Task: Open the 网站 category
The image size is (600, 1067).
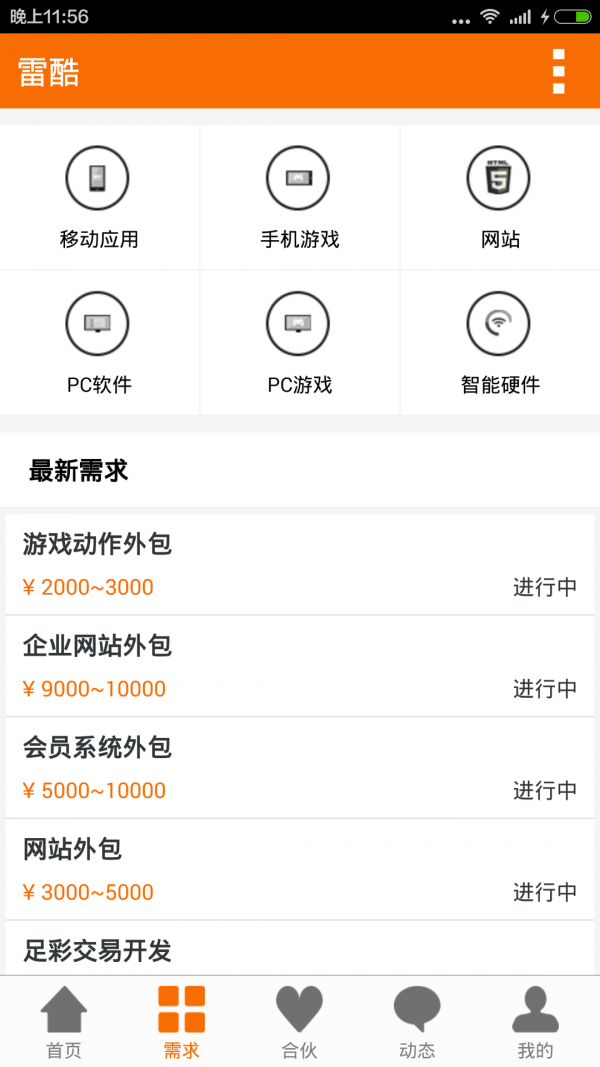Action: tap(499, 197)
